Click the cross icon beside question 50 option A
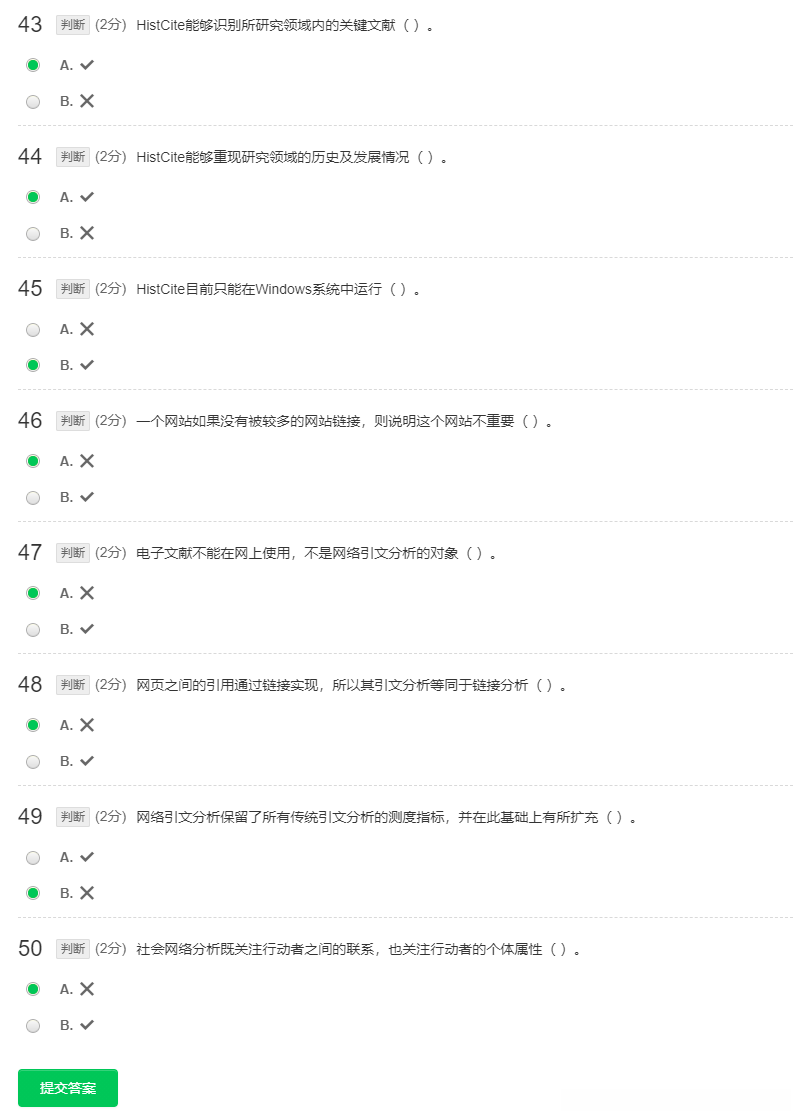Viewport: 794px width, 1120px height. pyautogui.click(x=88, y=989)
